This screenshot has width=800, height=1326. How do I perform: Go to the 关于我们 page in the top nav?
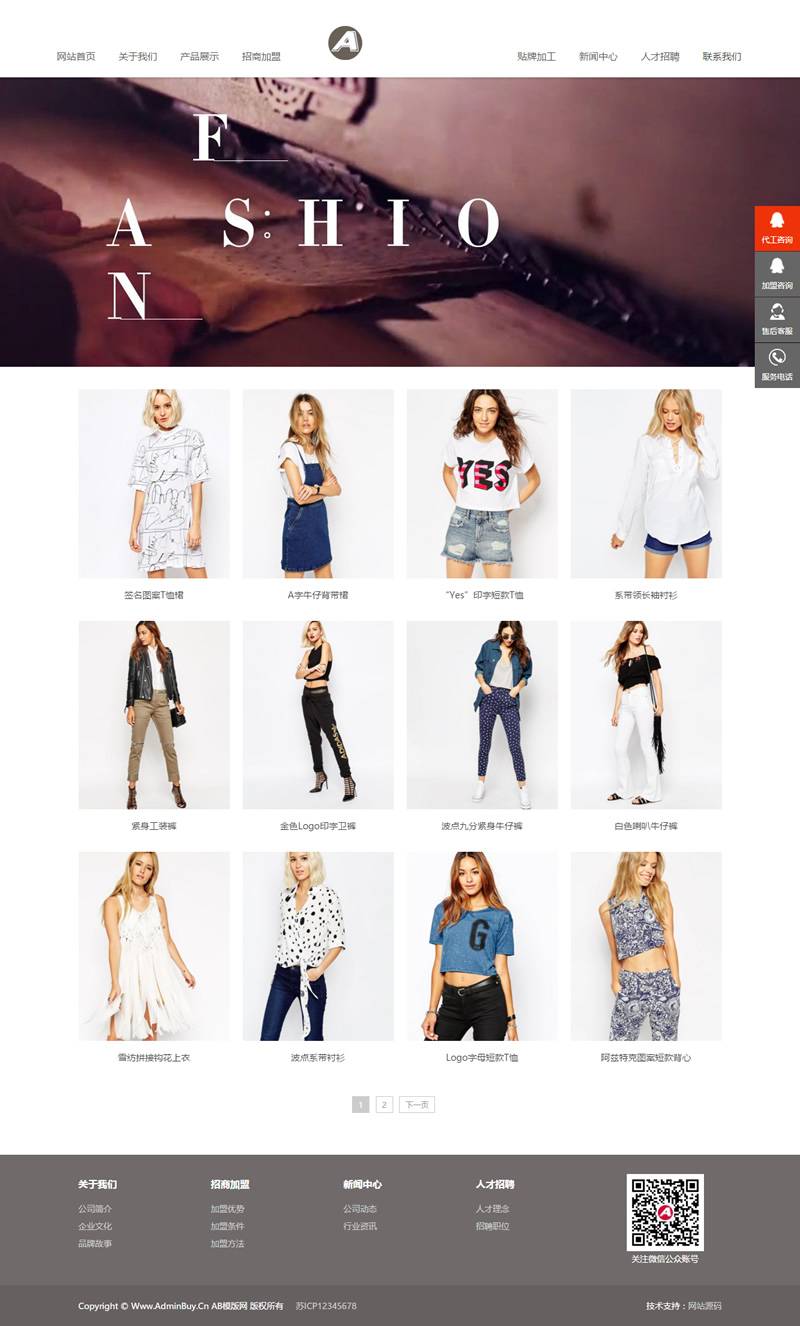point(137,57)
